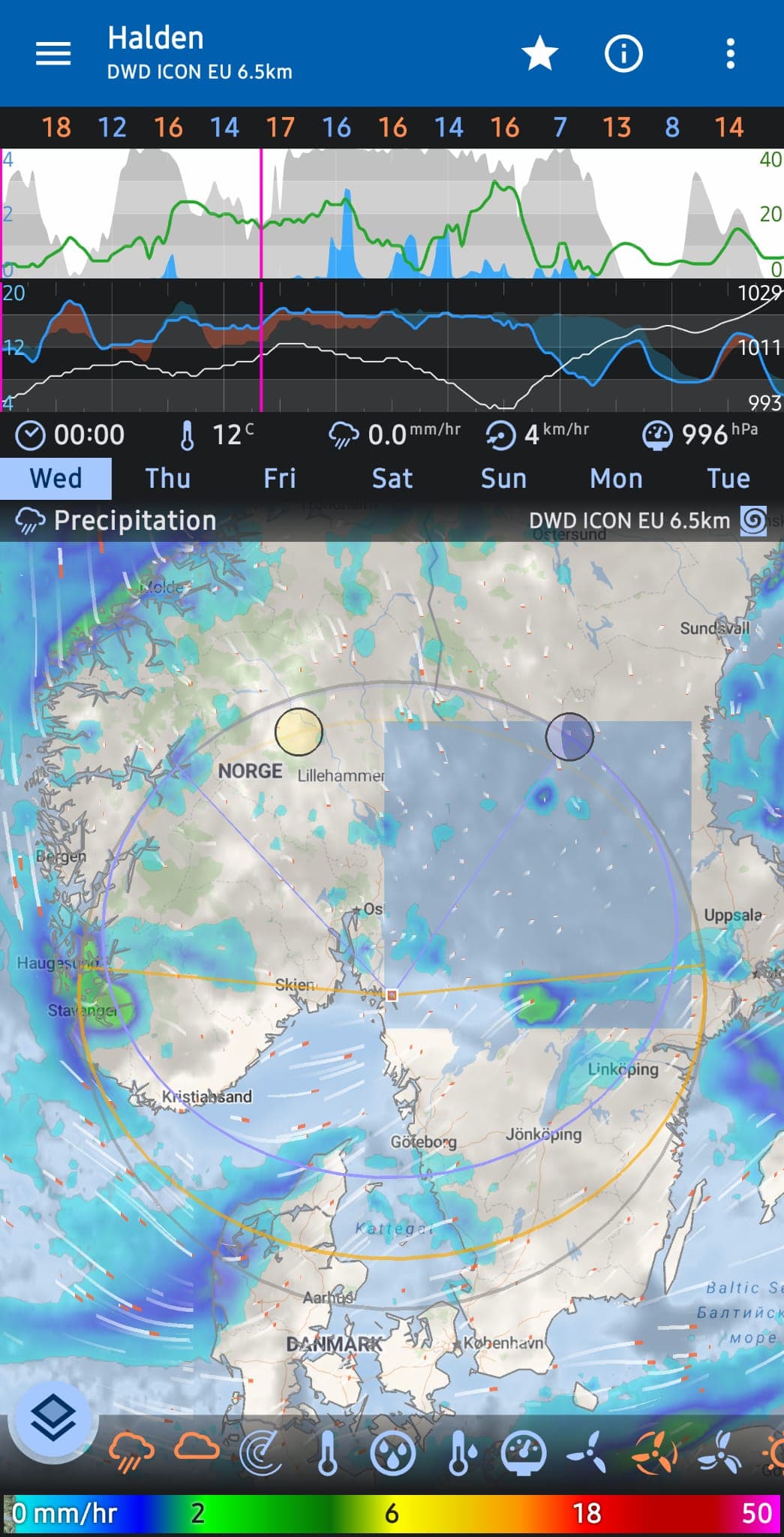The width and height of the screenshot is (784, 1537).
Task: Switch to Fri forecast
Action: click(x=280, y=478)
